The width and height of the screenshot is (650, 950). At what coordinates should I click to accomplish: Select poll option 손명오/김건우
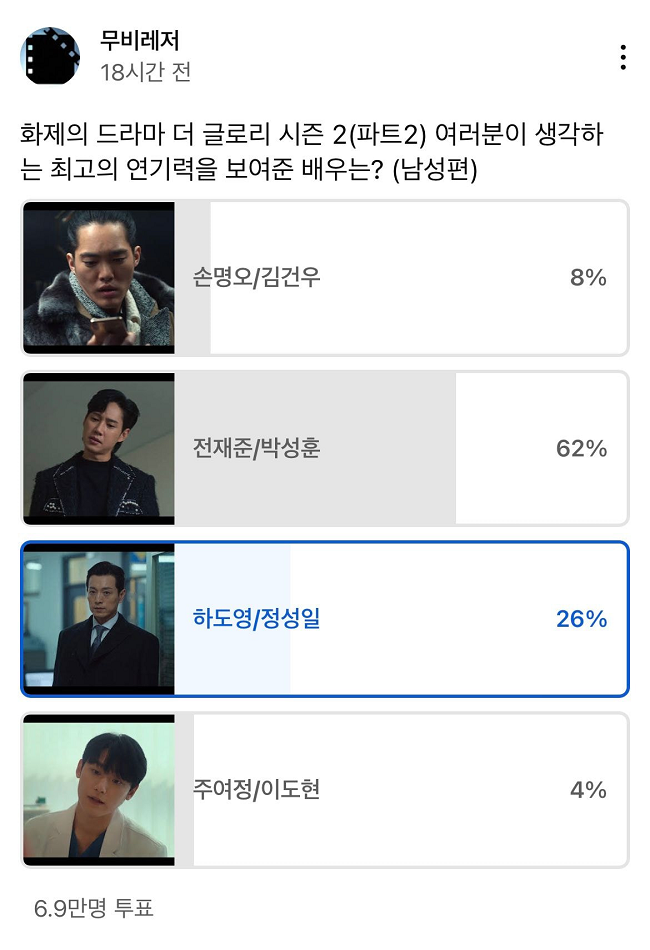325,278
